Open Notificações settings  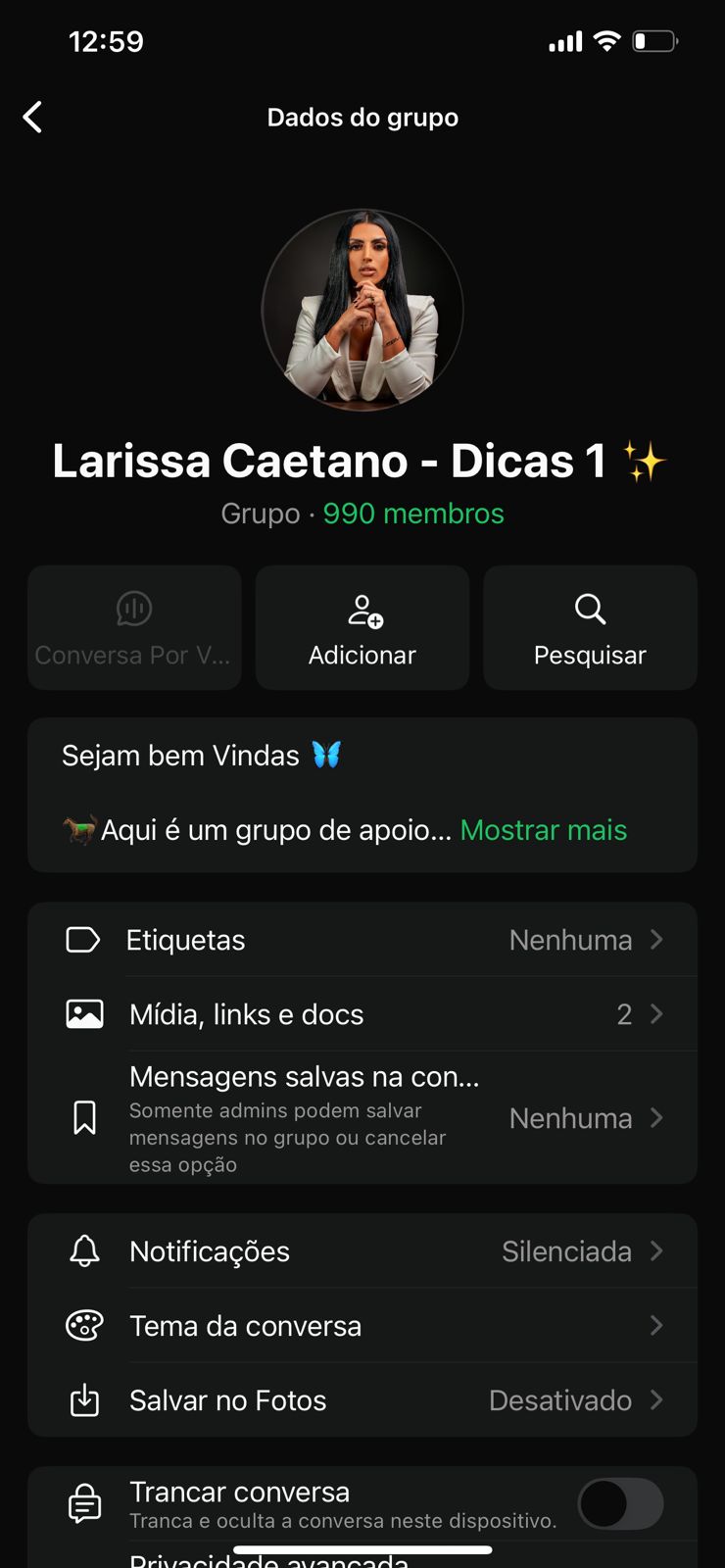point(362,1251)
